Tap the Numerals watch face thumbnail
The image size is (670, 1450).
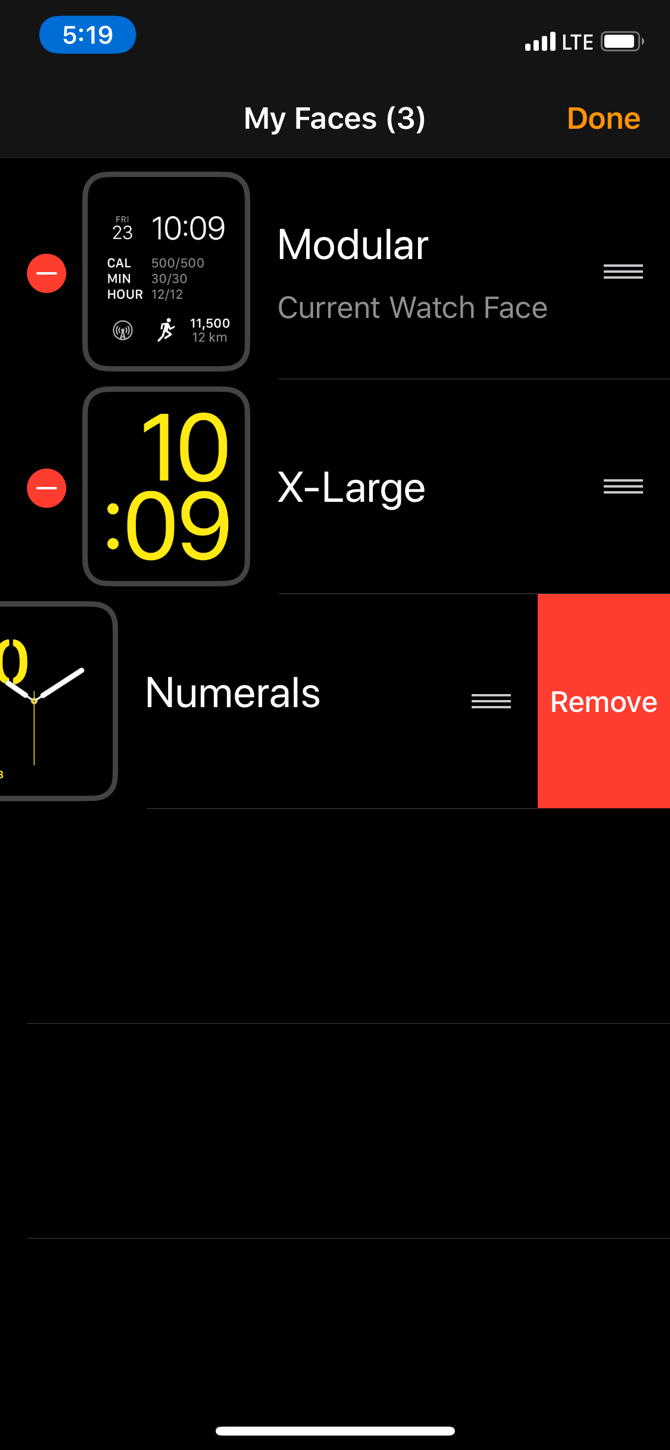[58, 701]
